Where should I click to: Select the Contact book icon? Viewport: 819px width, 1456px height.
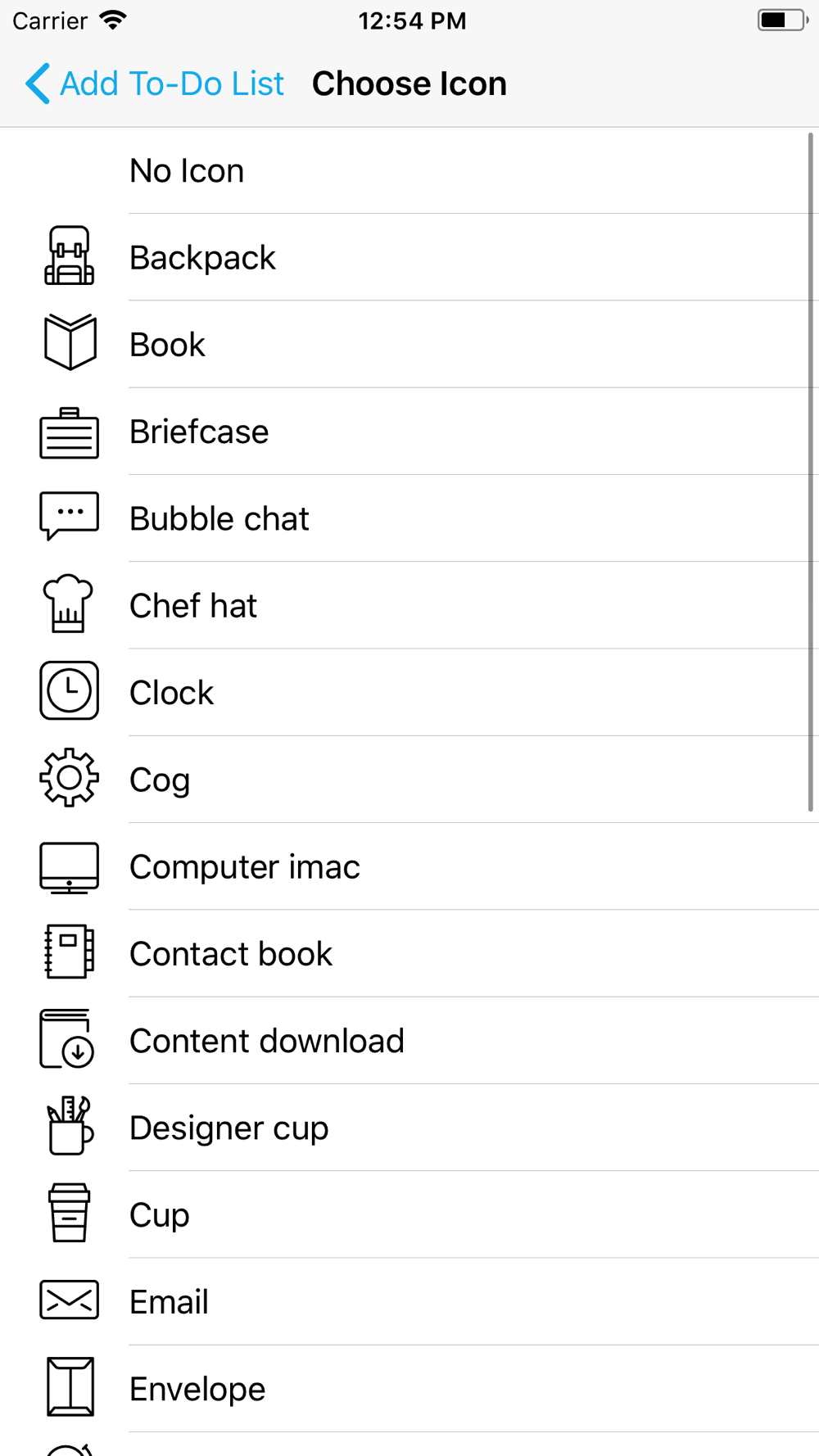pos(409,953)
